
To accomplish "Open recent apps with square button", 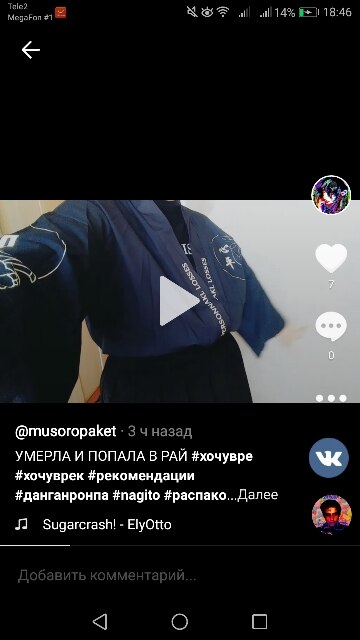I will [x=259, y=622].
